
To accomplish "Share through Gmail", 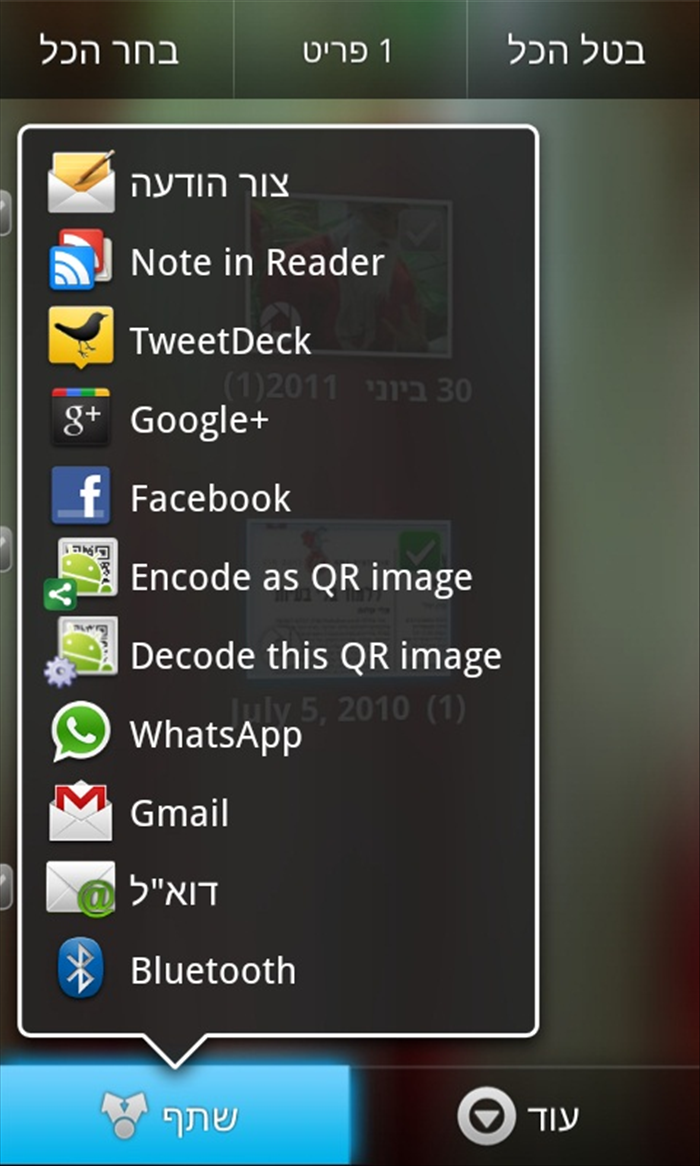I will coord(277,813).
